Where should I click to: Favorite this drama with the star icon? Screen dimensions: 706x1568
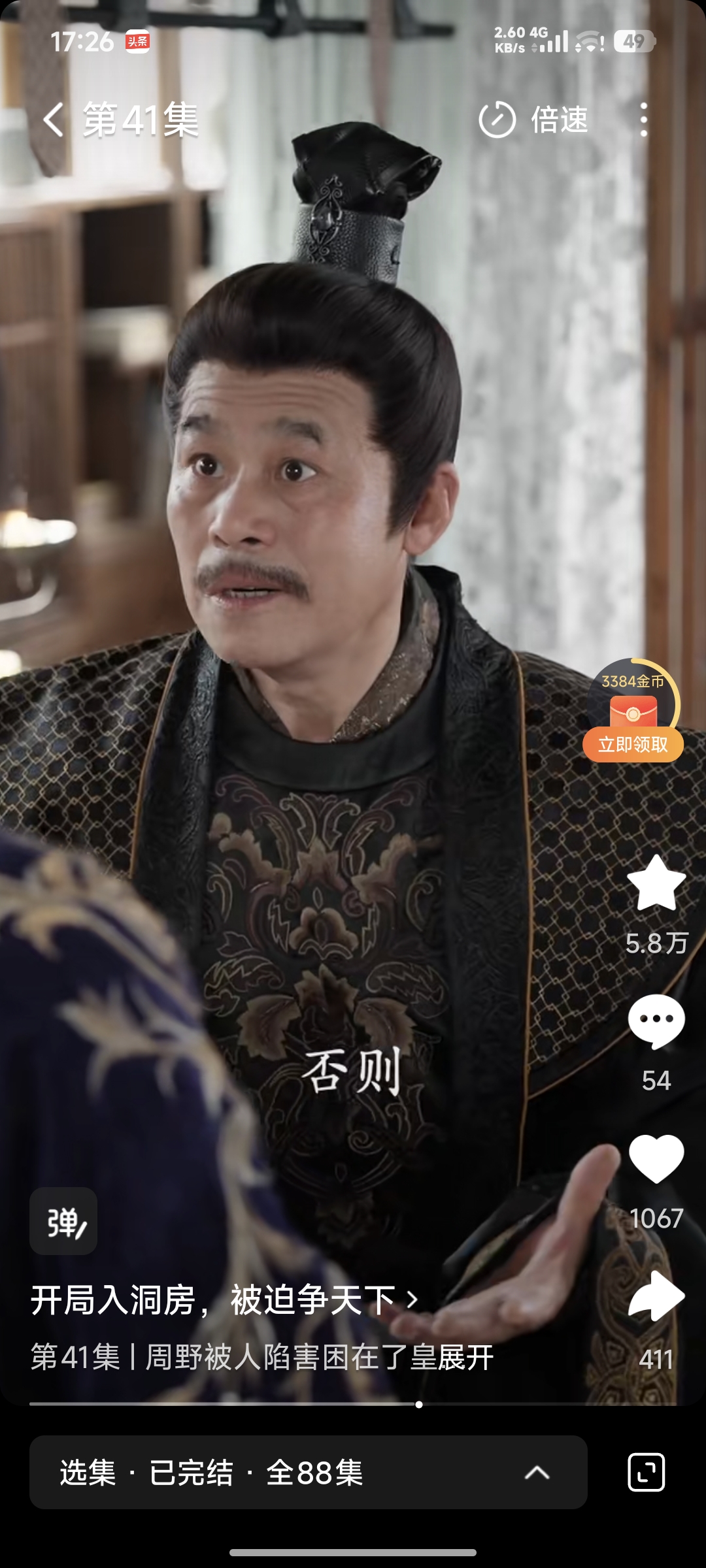(656, 884)
